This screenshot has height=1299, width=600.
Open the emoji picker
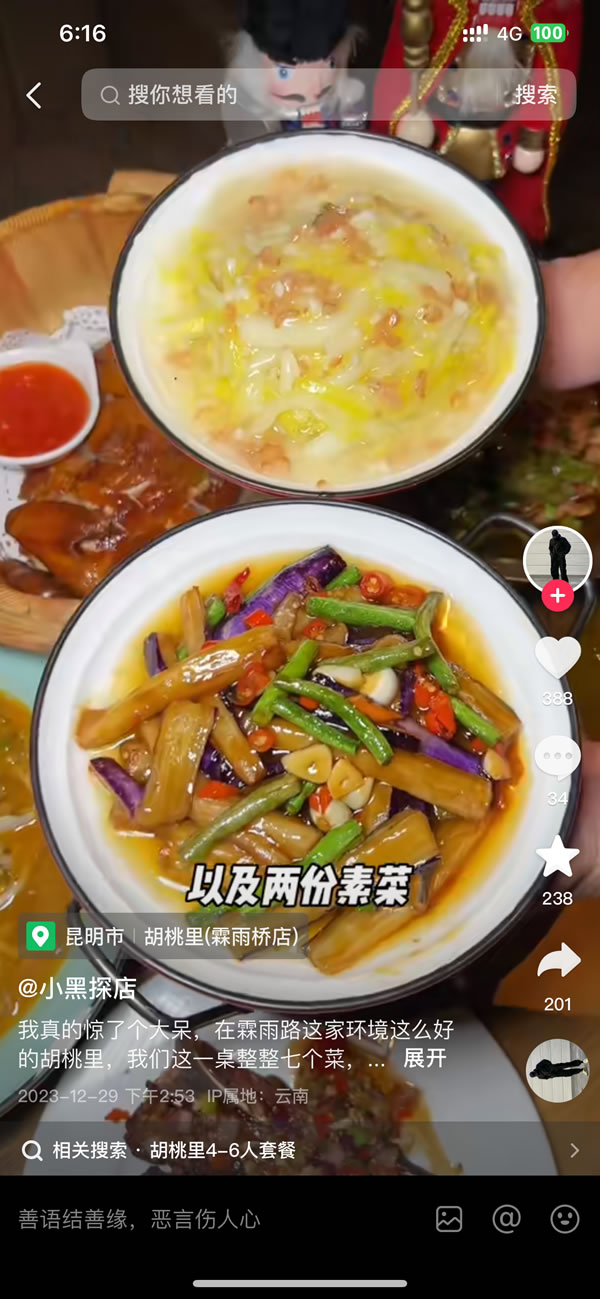(x=565, y=1218)
